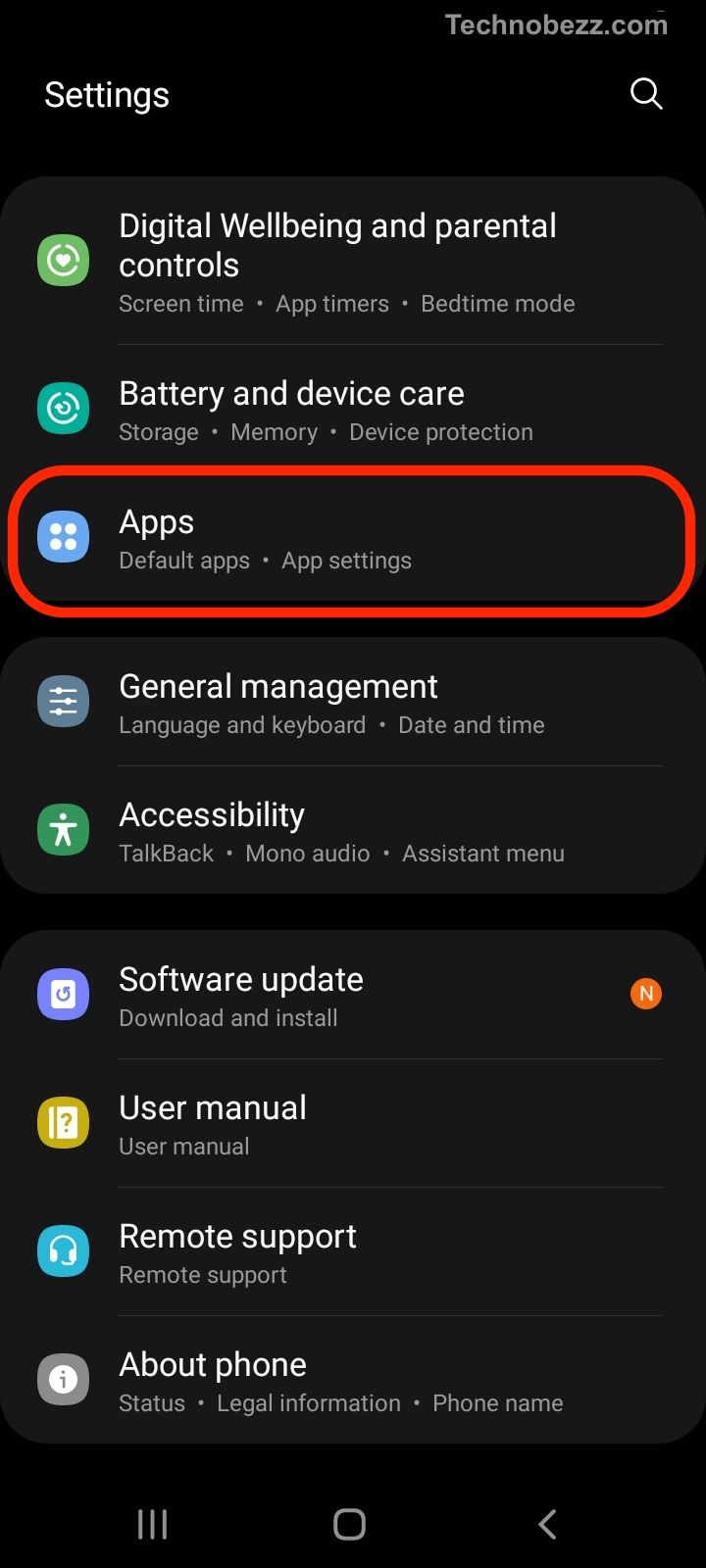
Task: Select Date and time under General management
Action: [472, 725]
